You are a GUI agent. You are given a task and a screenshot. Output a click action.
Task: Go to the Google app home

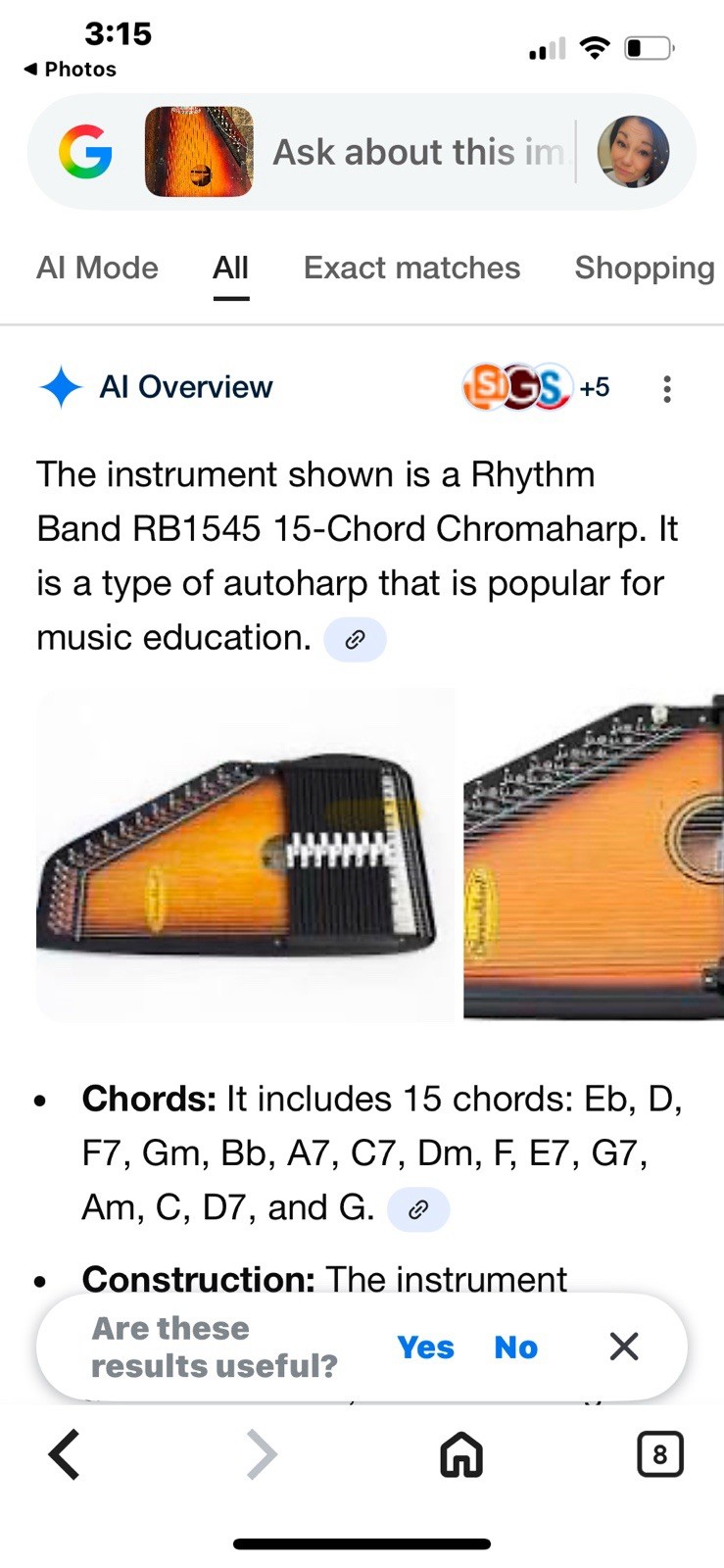[x=461, y=1454]
